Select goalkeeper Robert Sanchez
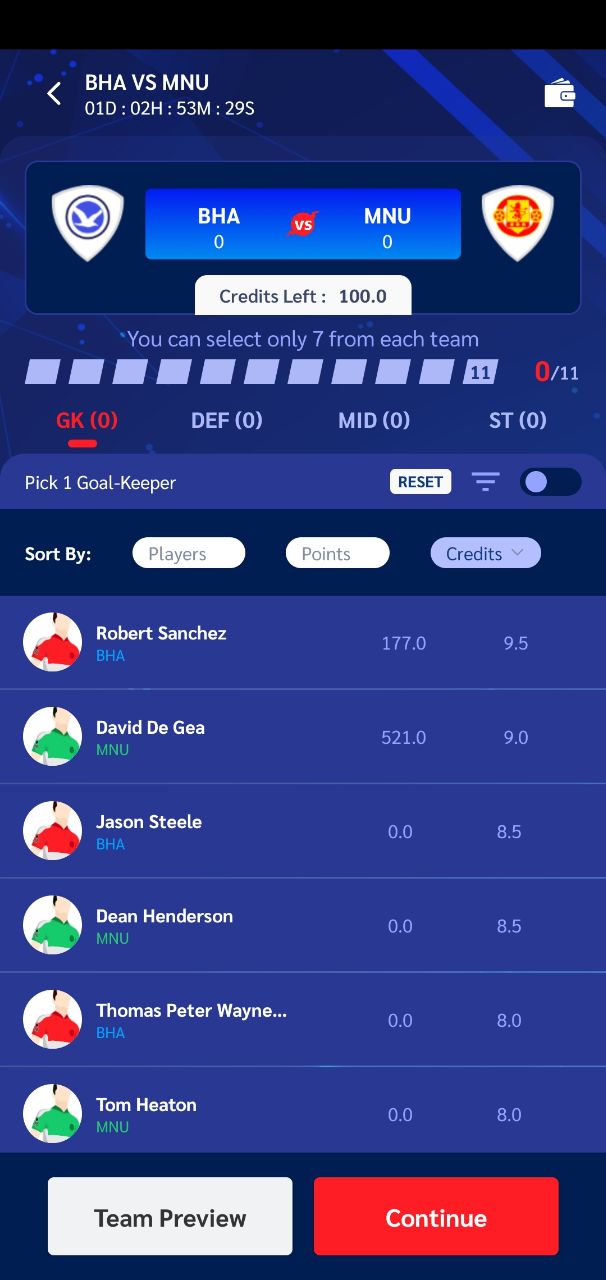The image size is (606, 1280). pyautogui.click(x=161, y=642)
